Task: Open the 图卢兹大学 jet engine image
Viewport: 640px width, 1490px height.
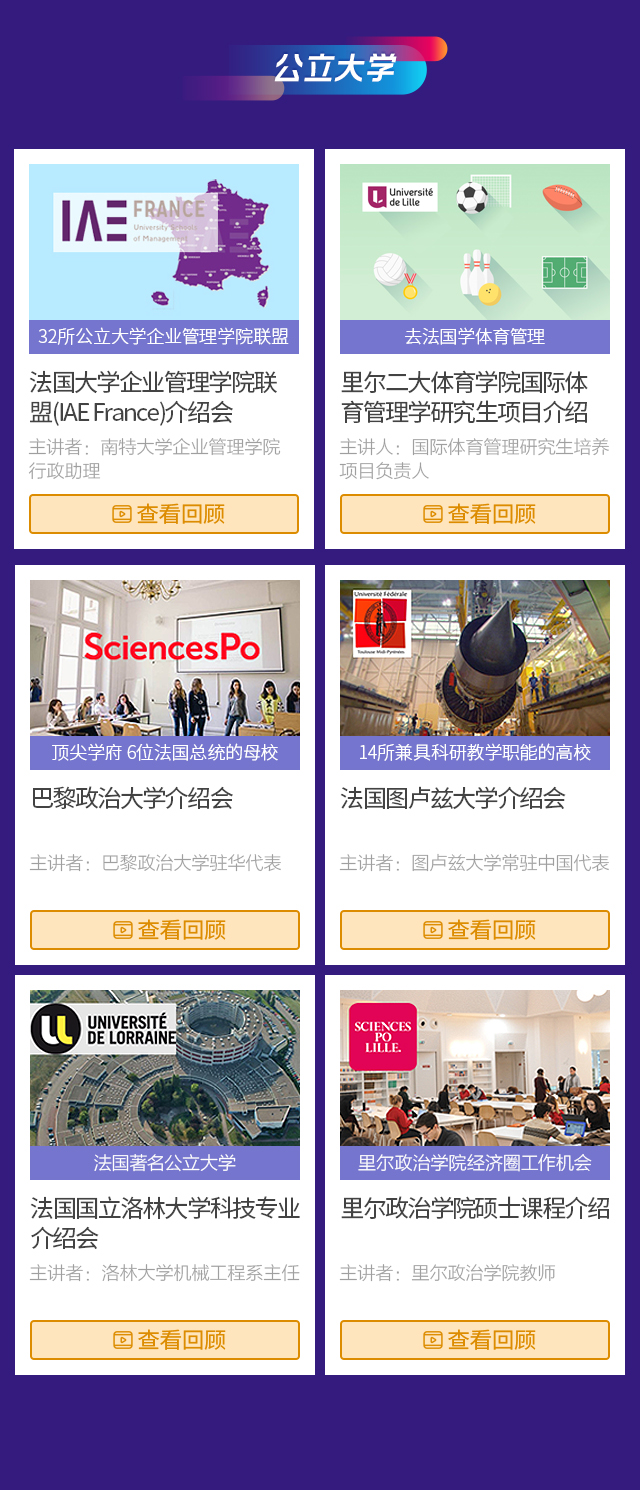Action: pos(475,658)
